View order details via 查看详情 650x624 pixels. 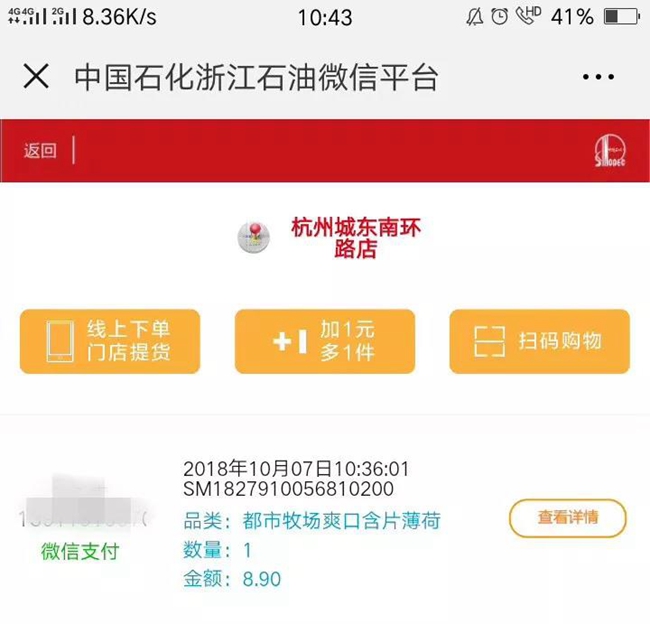567,518
